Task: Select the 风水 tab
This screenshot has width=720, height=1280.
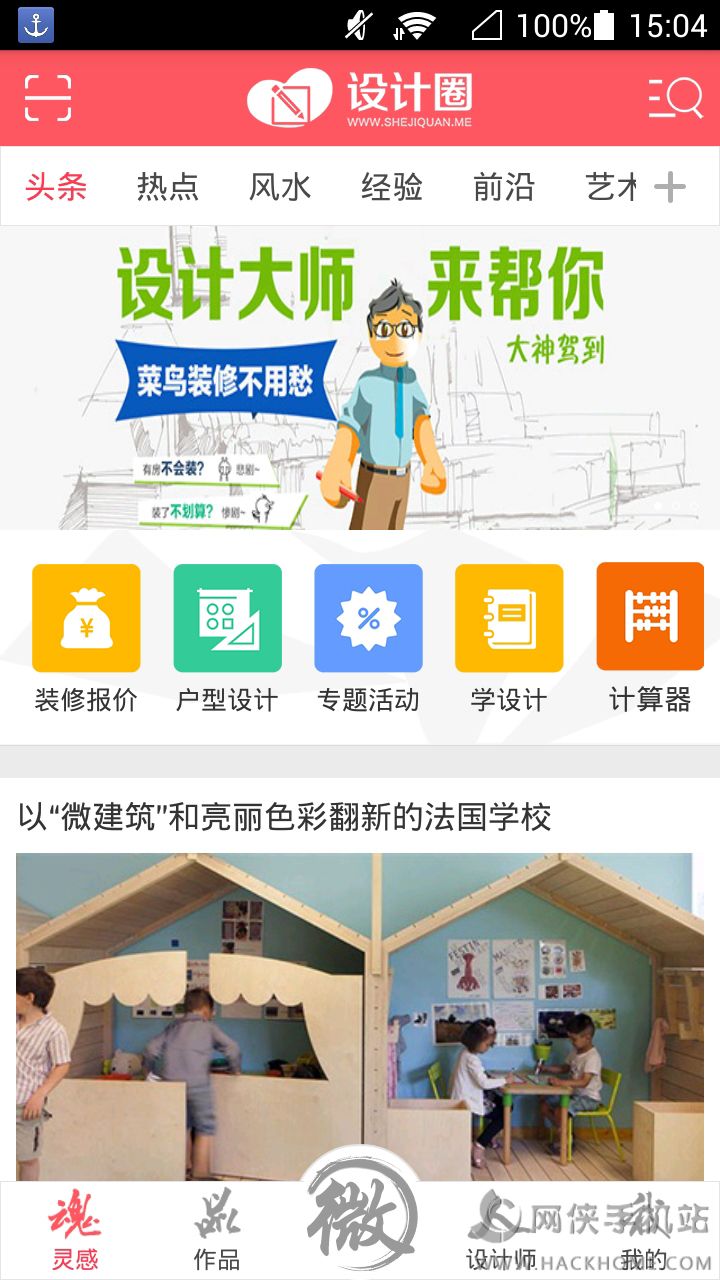Action: (x=280, y=187)
